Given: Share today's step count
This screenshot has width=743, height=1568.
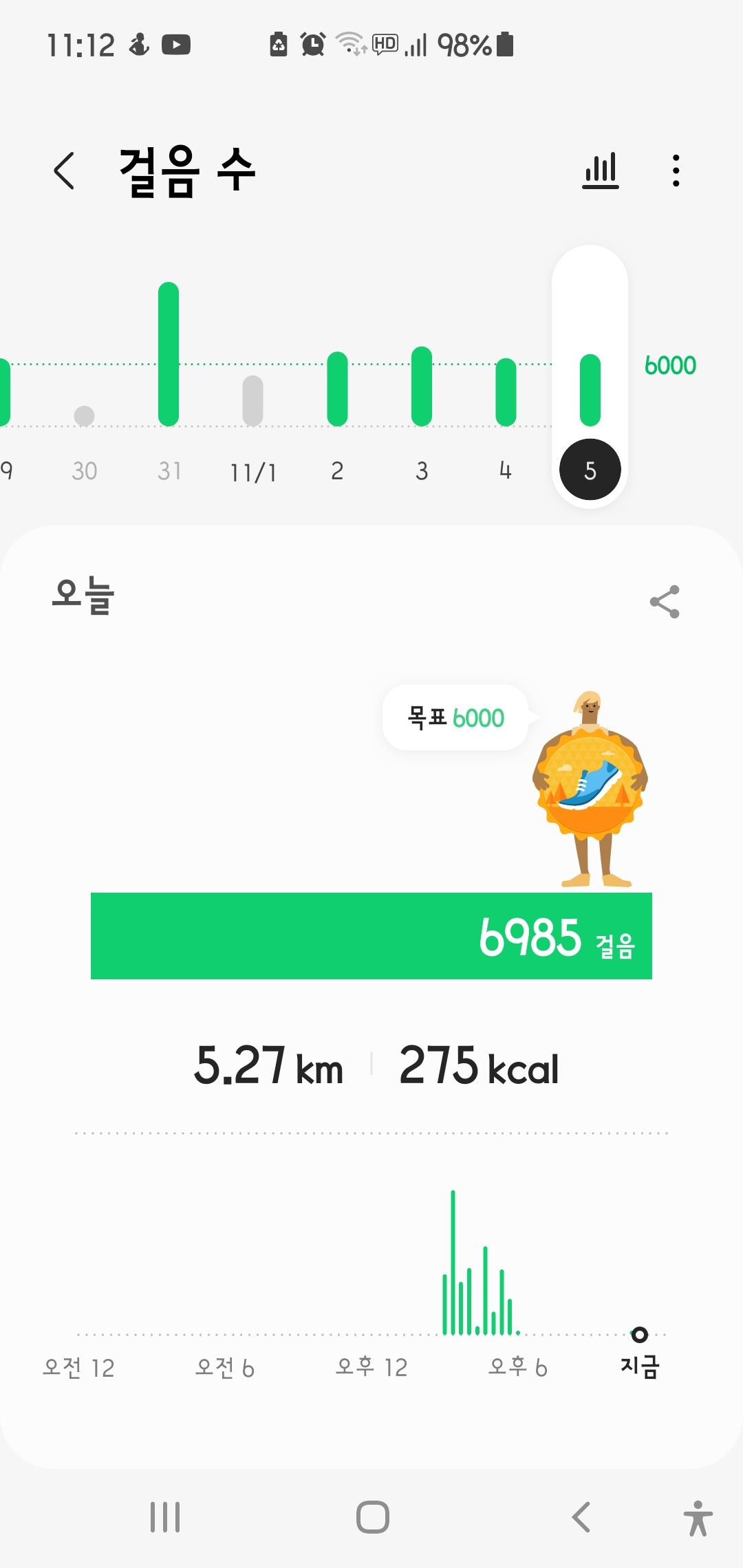Looking at the screenshot, I should pos(665,602).
